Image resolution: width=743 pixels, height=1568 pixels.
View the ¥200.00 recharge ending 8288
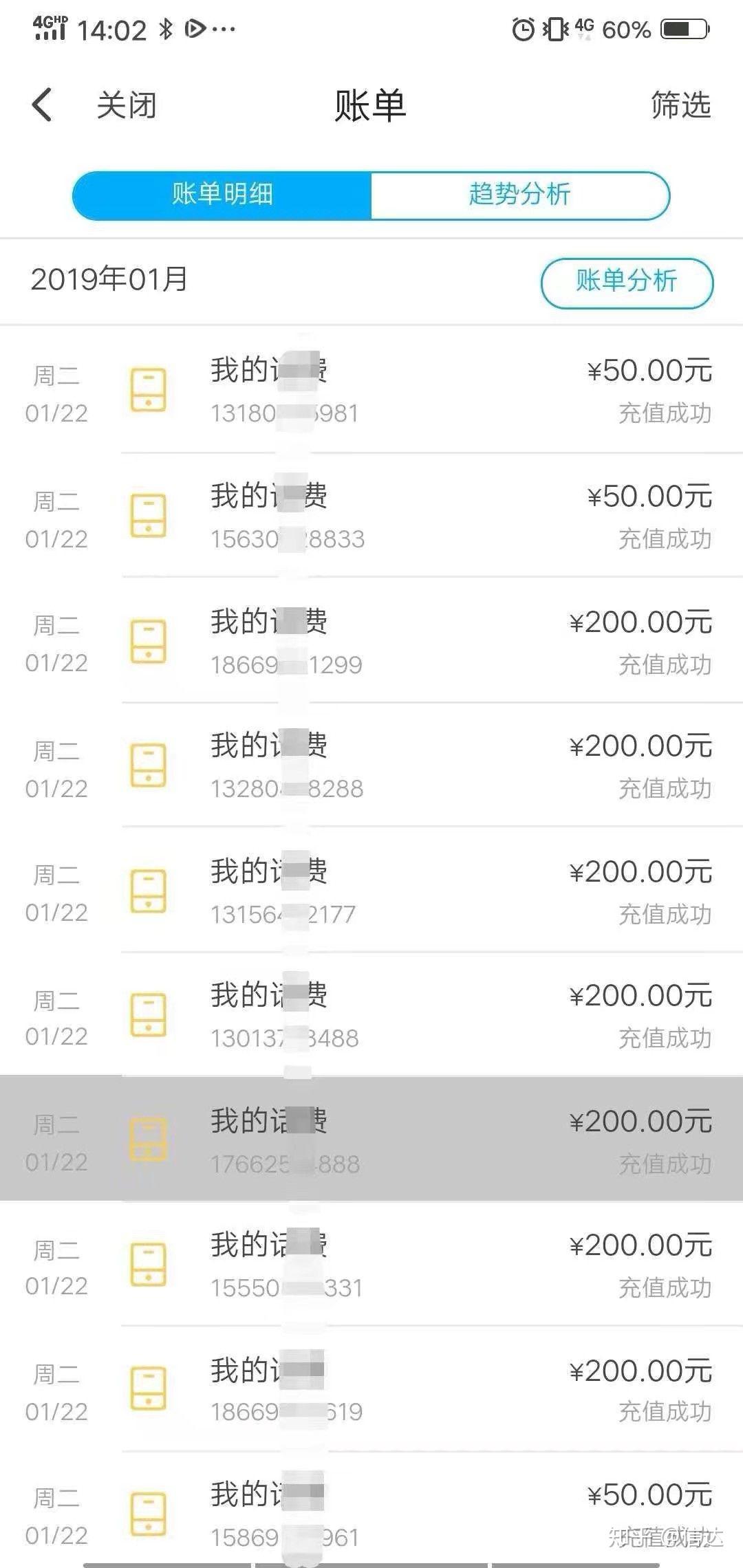[413, 766]
